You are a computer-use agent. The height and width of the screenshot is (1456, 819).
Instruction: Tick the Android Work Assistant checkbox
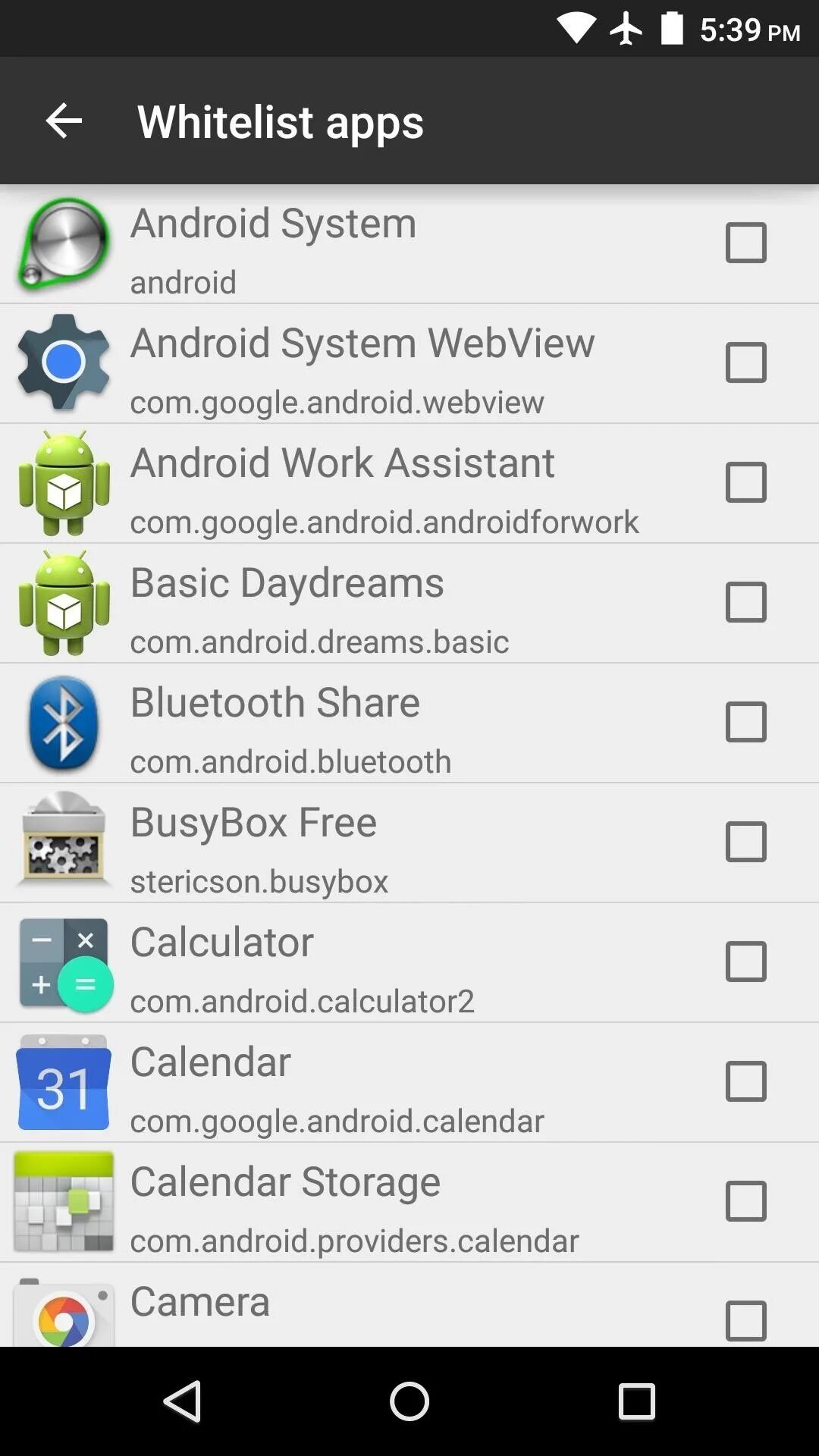(745, 482)
